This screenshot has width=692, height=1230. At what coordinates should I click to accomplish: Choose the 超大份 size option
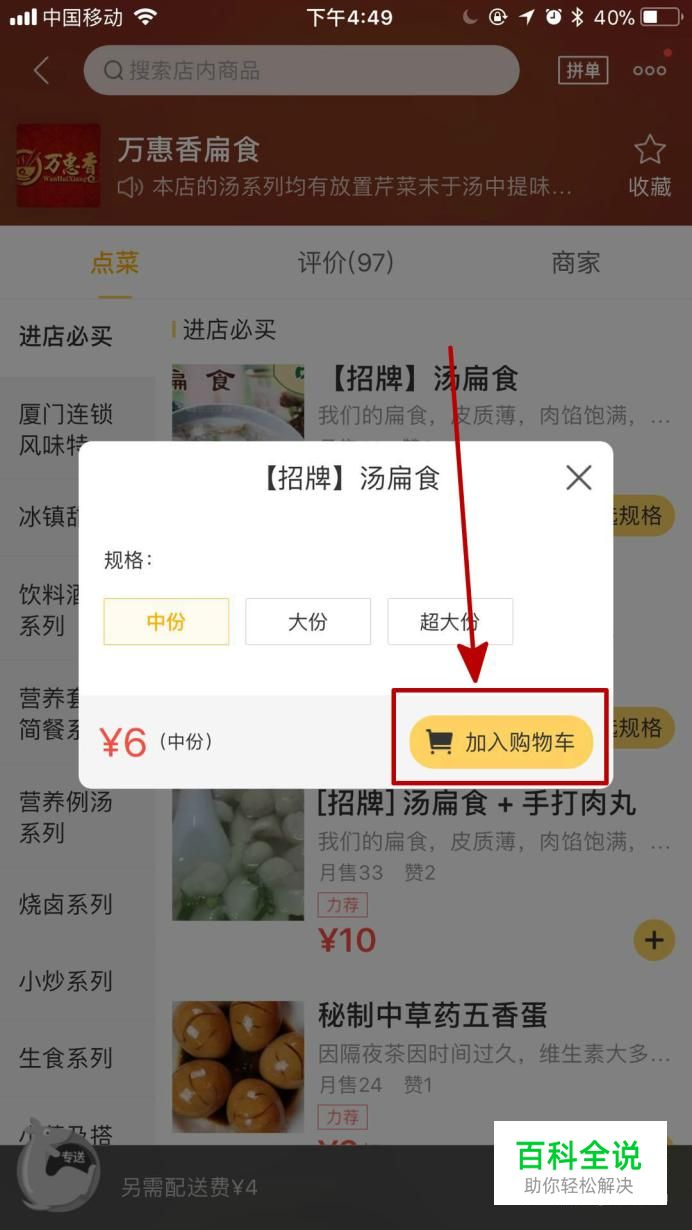tap(450, 621)
